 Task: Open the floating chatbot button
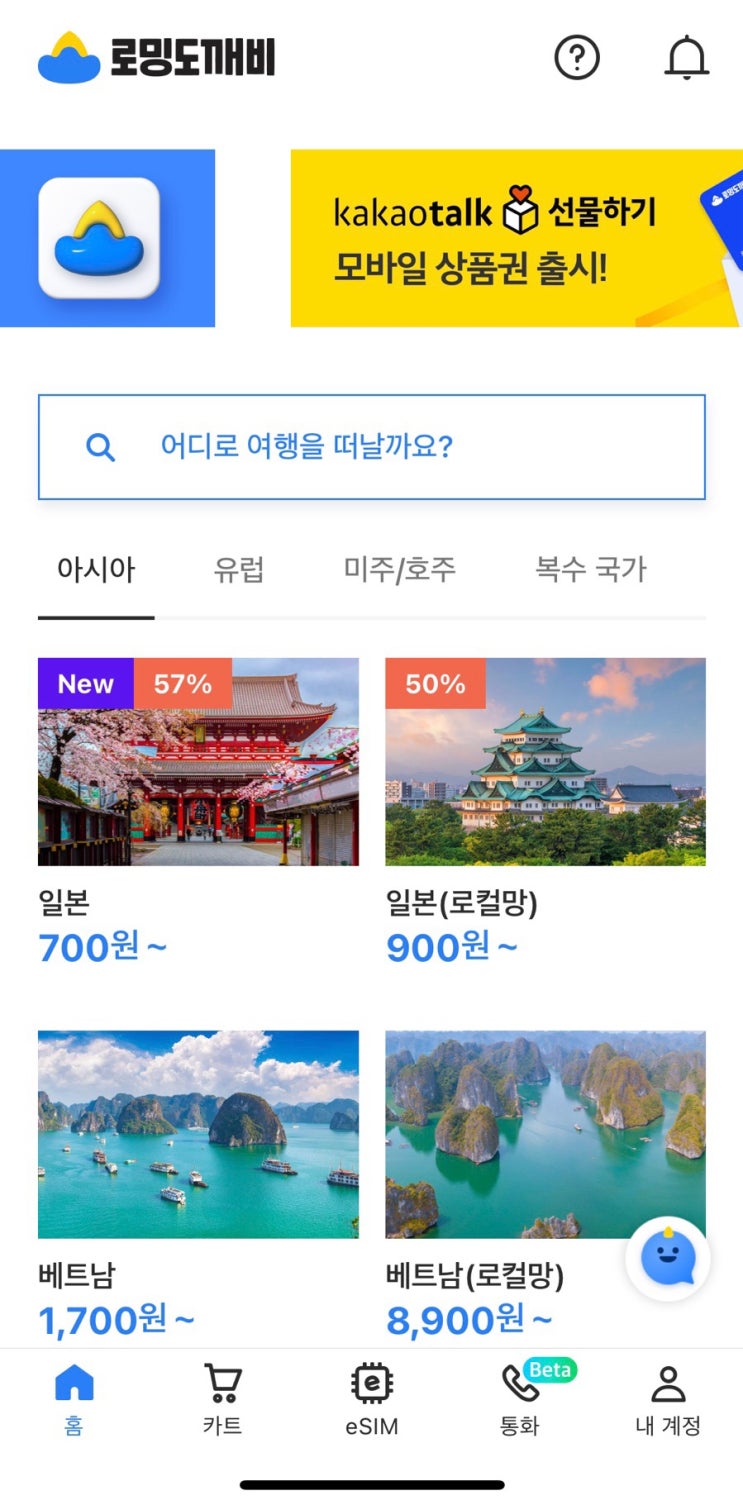(668, 1259)
